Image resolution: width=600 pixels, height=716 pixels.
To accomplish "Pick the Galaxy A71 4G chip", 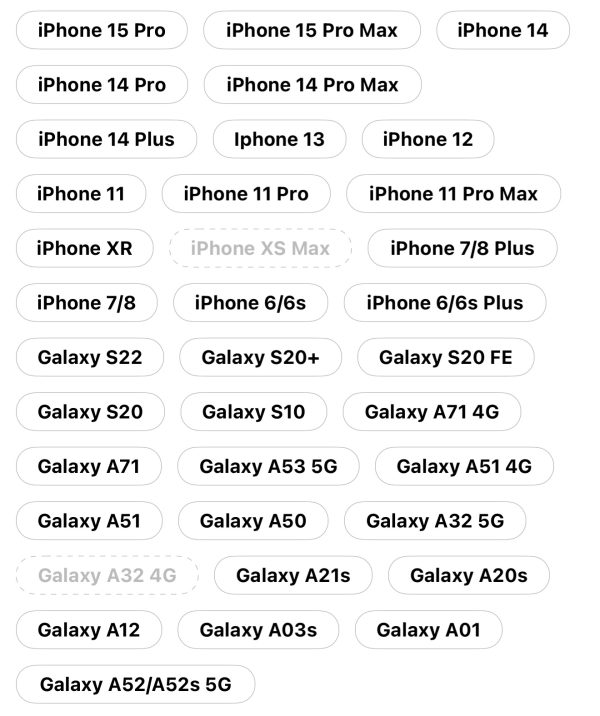I will [431, 411].
